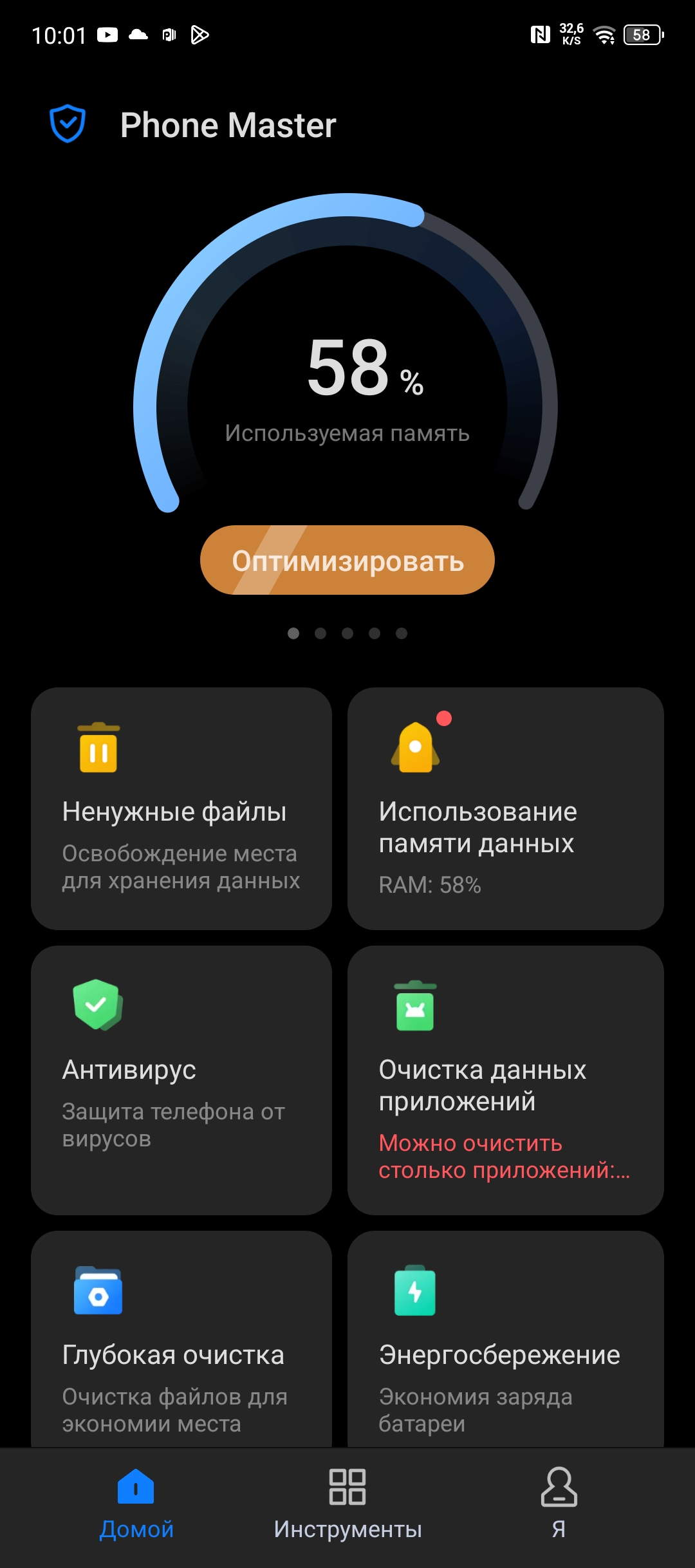
Task: Tap the Оптимизировать button
Action: pos(347,560)
